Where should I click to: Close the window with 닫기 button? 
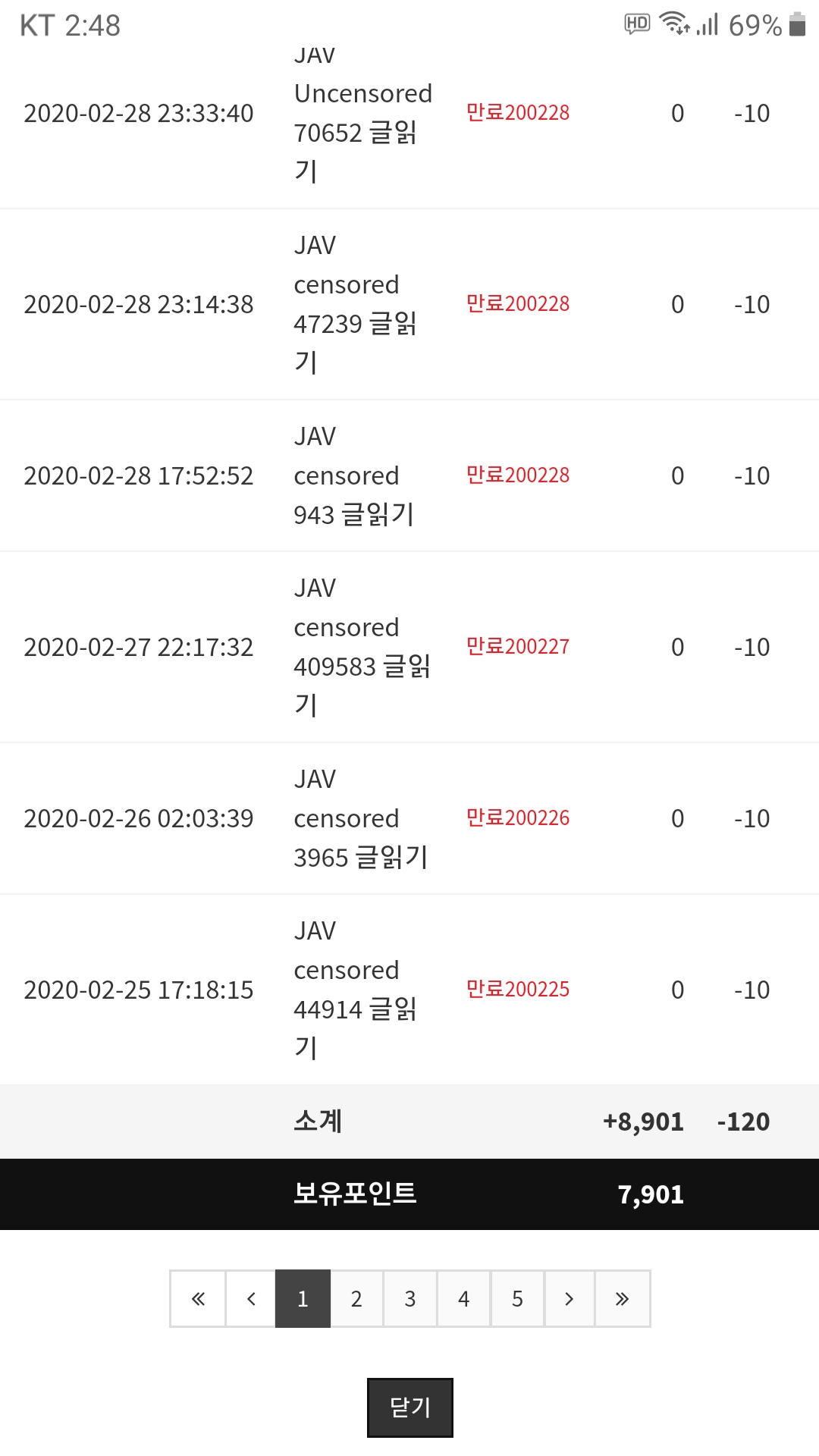coord(410,1407)
